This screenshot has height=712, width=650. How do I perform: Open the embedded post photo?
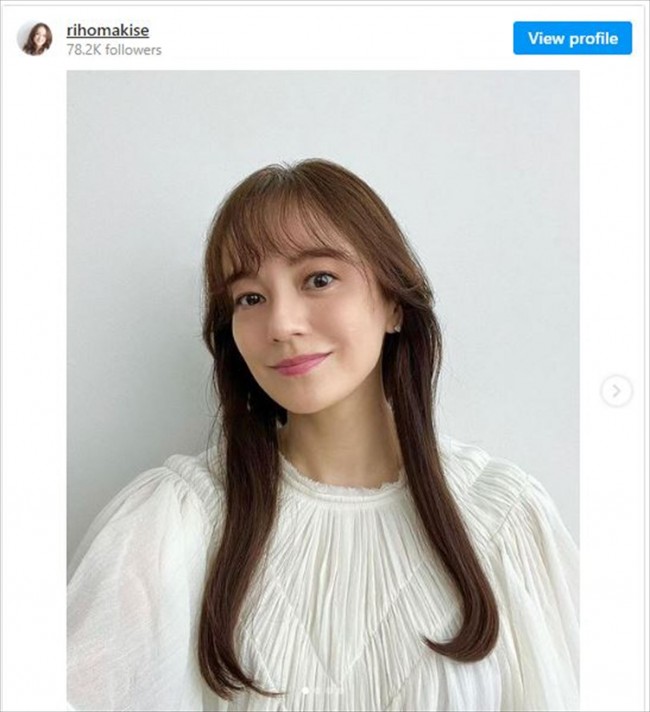coord(323,390)
